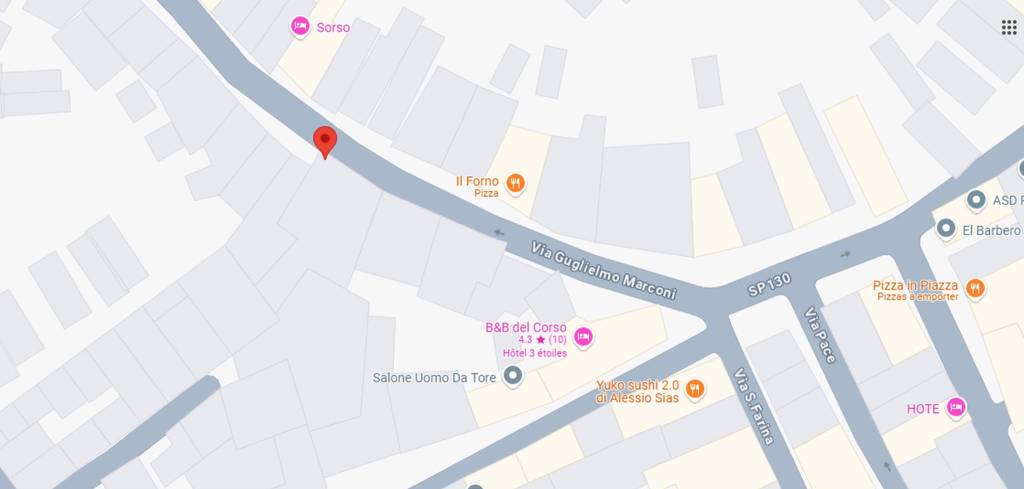Viewport: 1024px width, 489px height.
Task: View B&B del Corso hotel details
Action: [584, 338]
